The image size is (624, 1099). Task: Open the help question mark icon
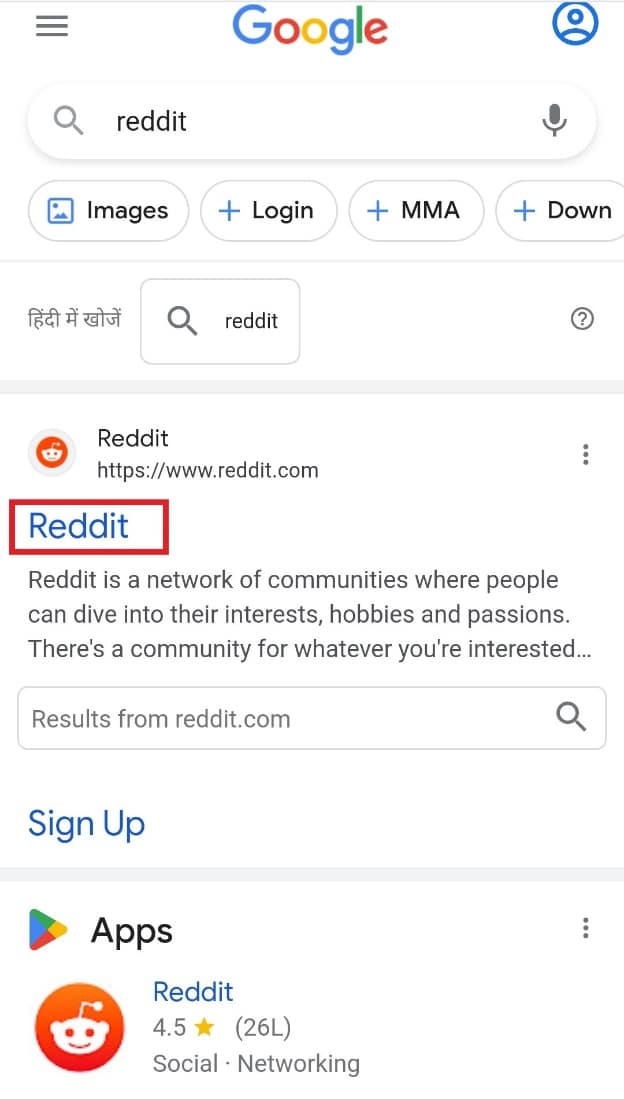coord(581,320)
